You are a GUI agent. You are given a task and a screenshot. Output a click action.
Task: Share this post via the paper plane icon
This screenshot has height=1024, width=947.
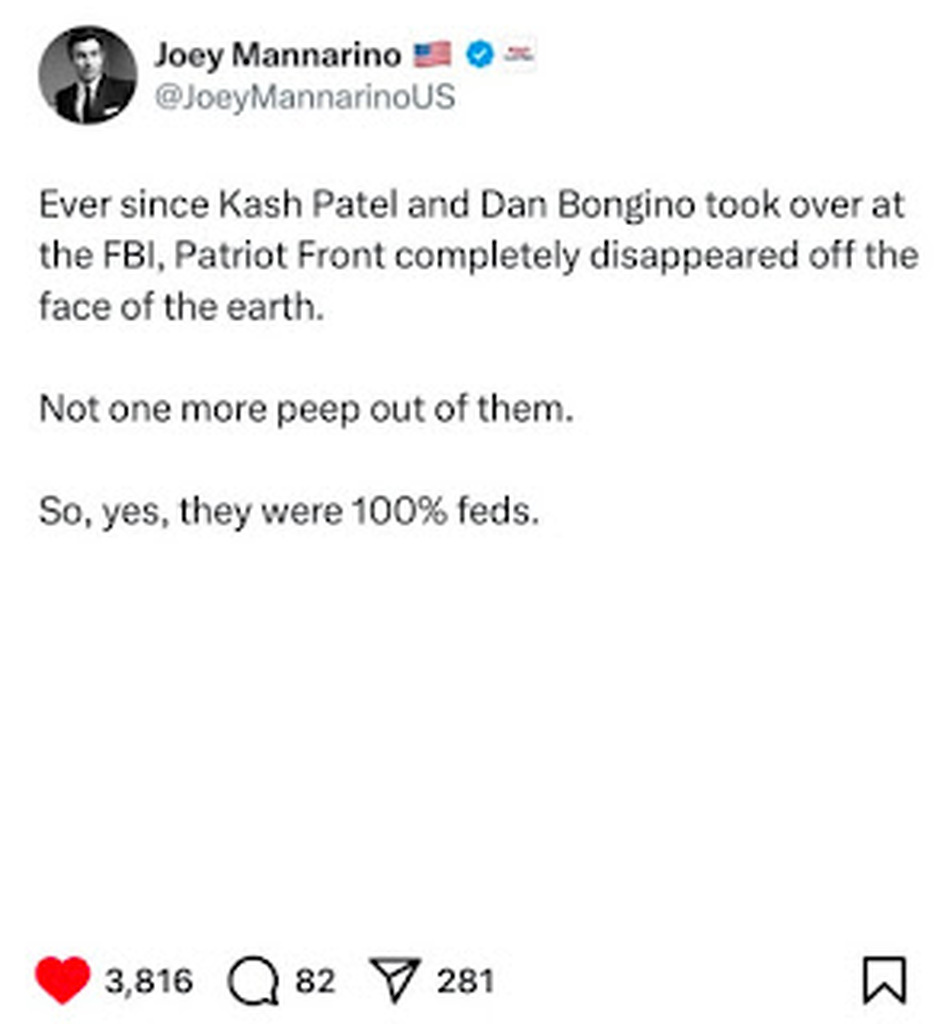tap(396, 980)
